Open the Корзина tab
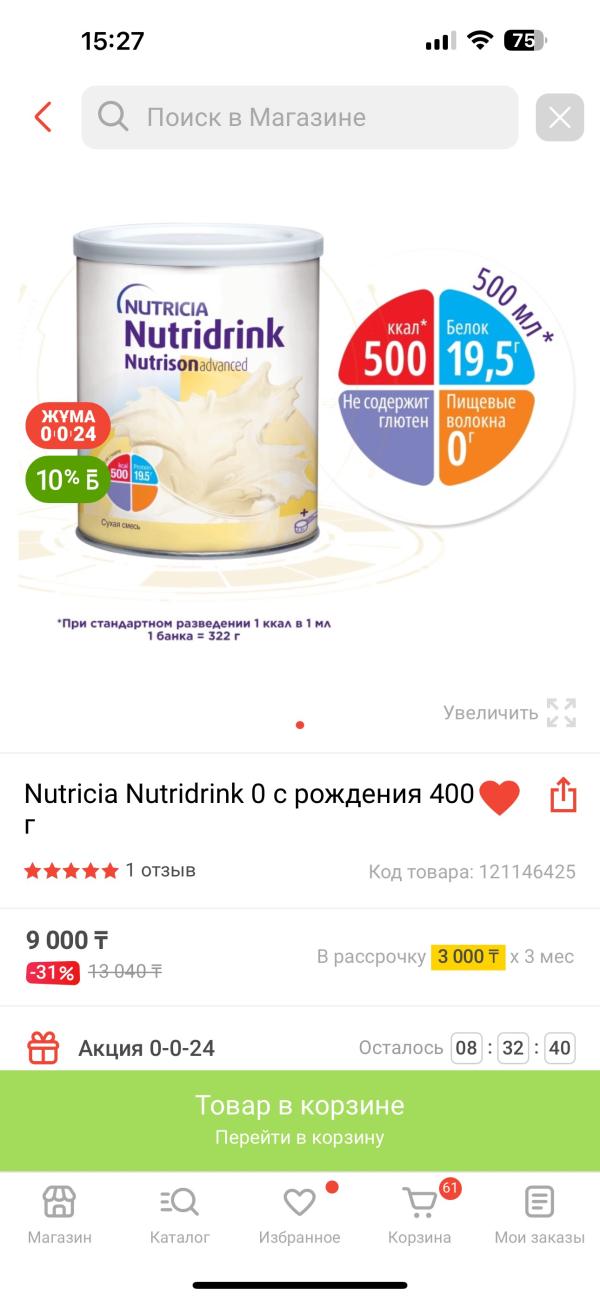This screenshot has height=1300, width=600. pos(420,1214)
